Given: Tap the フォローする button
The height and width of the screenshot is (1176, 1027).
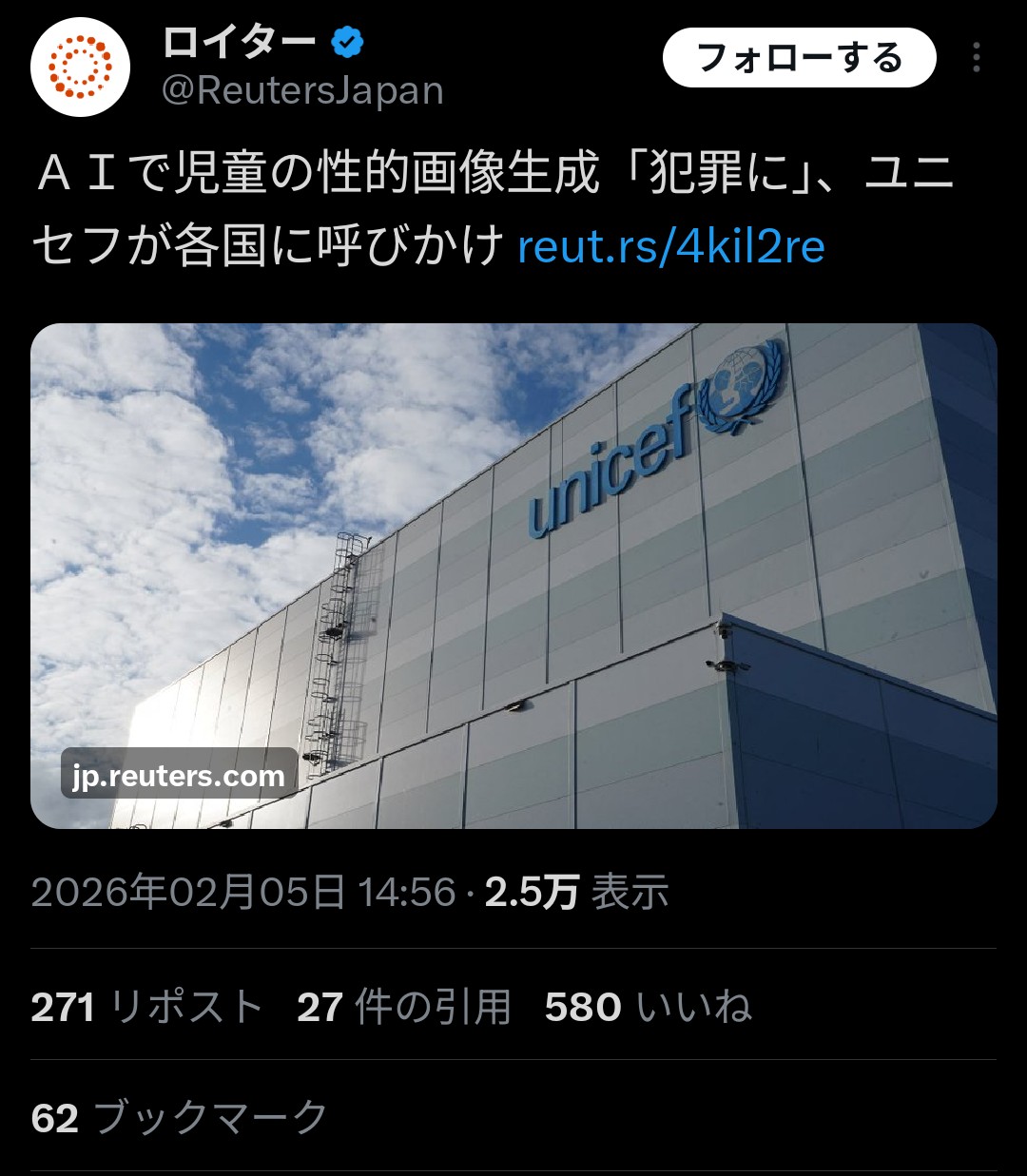Looking at the screenshot, I should [x=799, y=58].
